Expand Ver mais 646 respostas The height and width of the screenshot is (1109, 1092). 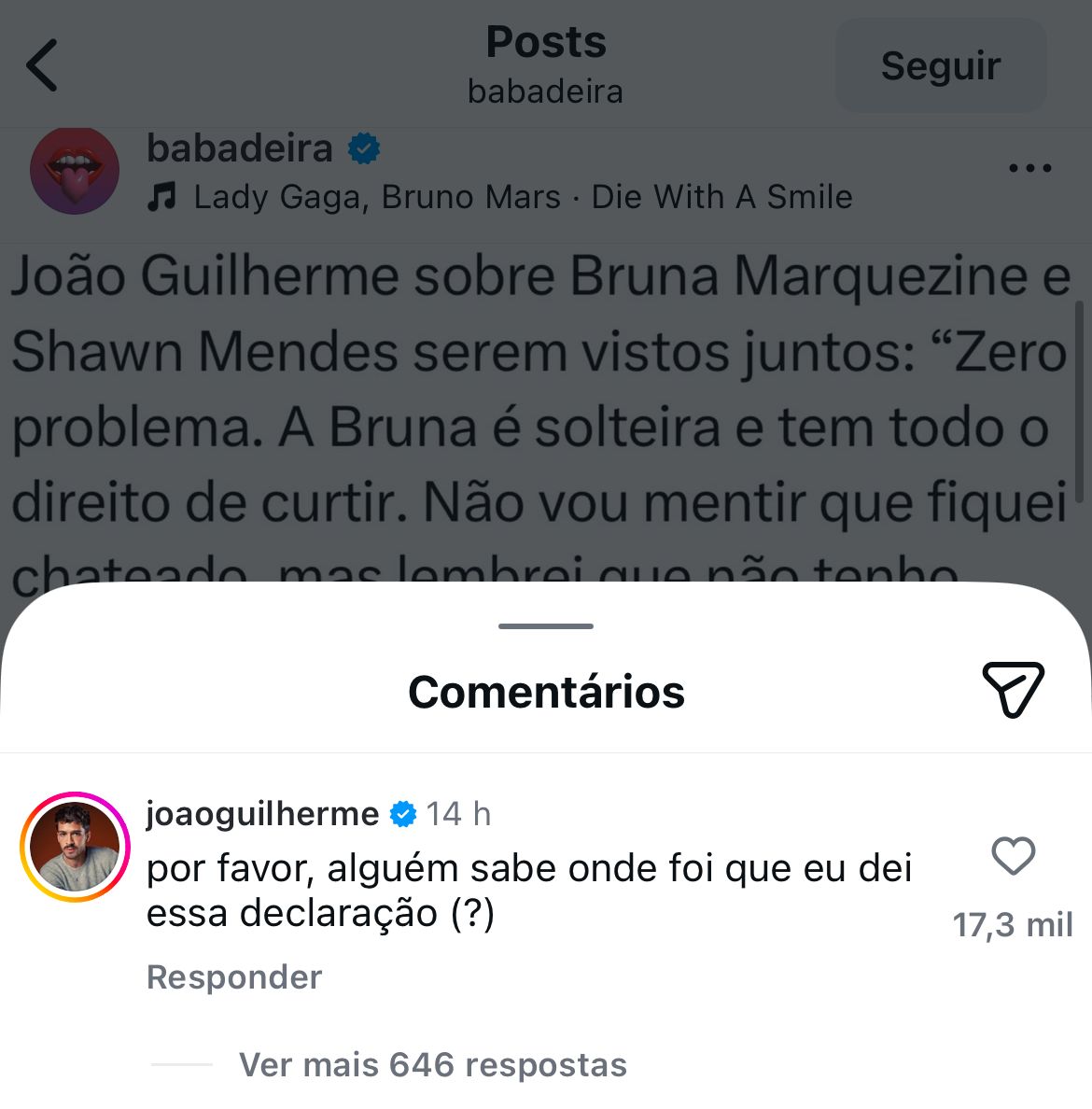(x=433, y=1065)
